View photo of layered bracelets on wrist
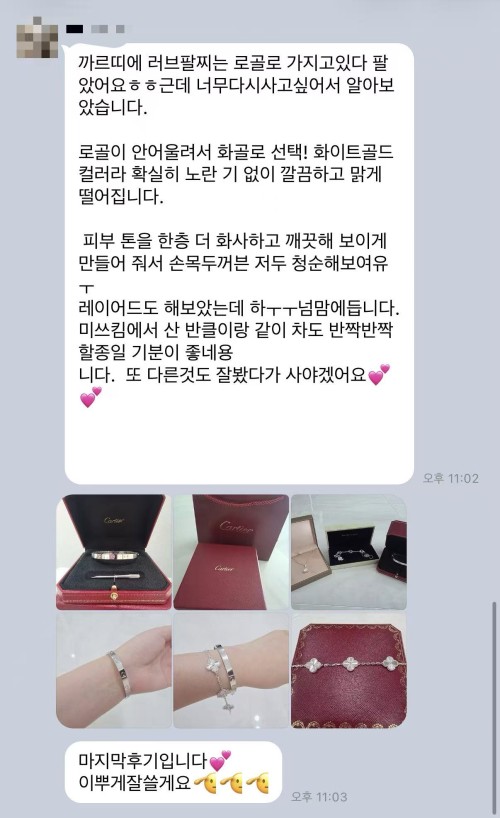Screen dimensions: 500x818 click(231, 670)
